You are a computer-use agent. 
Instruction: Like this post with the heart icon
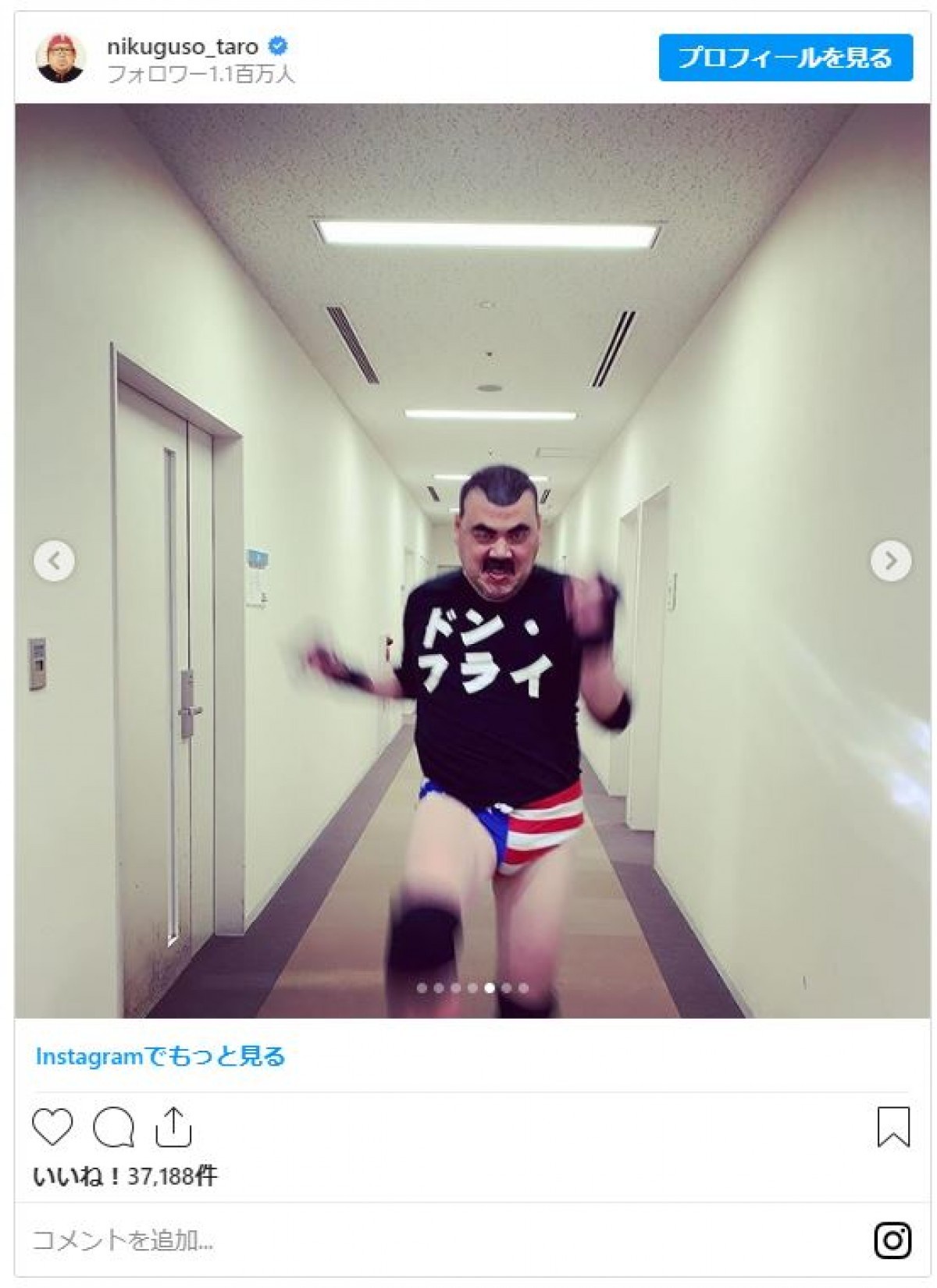52,1127
